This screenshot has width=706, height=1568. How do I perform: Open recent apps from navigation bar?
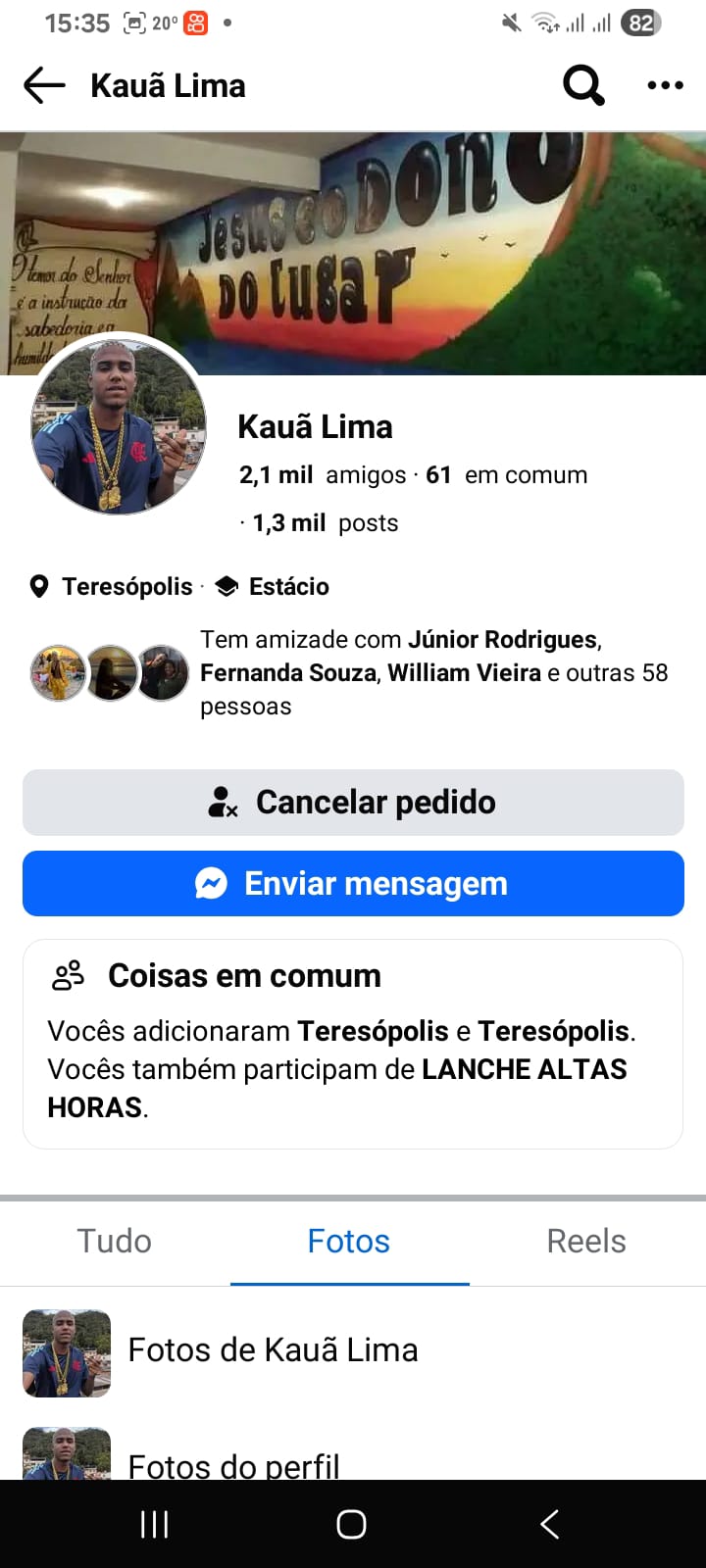[155, 1524]
